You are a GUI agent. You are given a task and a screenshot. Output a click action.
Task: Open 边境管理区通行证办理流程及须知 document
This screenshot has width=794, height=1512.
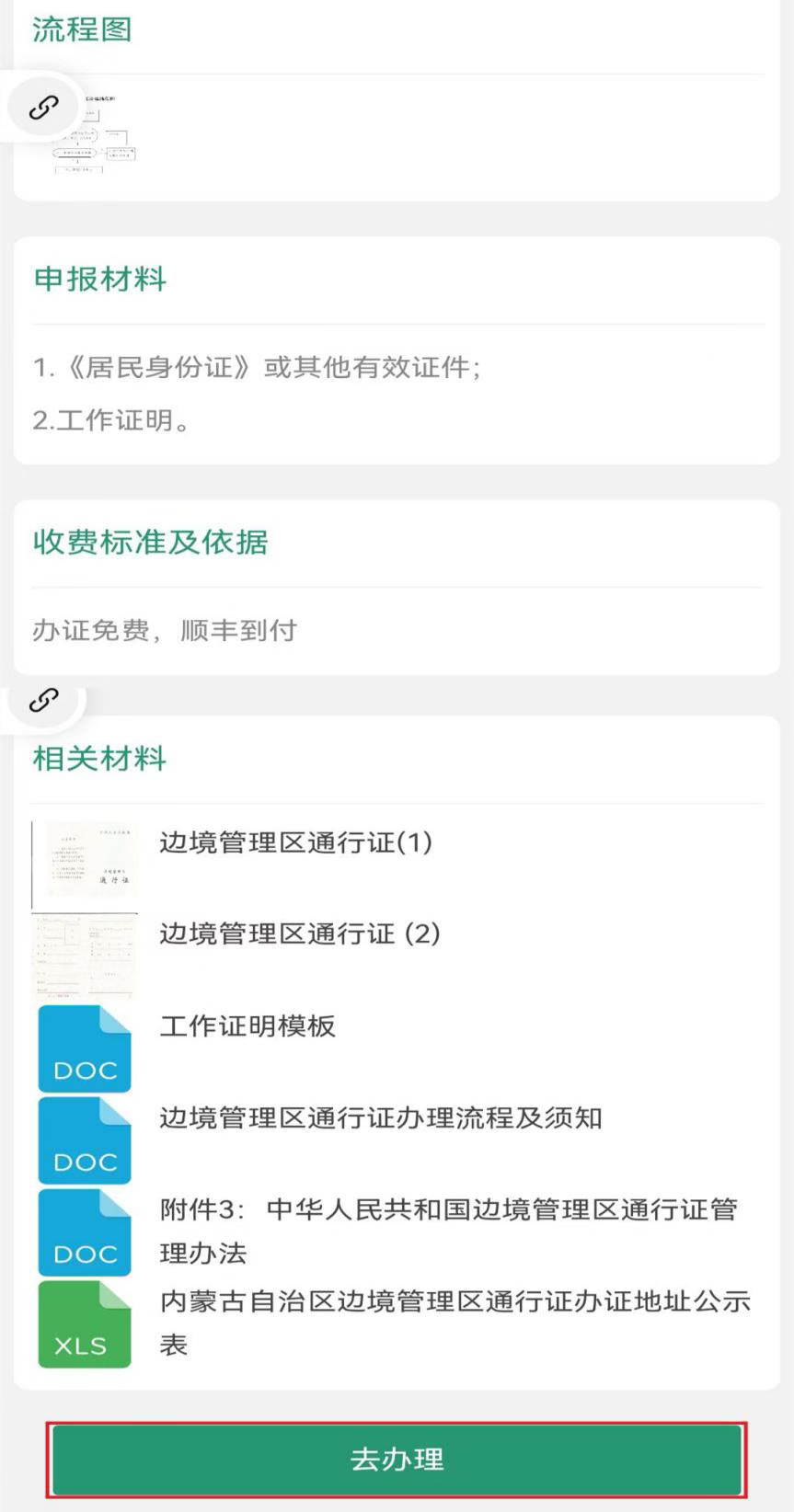[85, 1140]
